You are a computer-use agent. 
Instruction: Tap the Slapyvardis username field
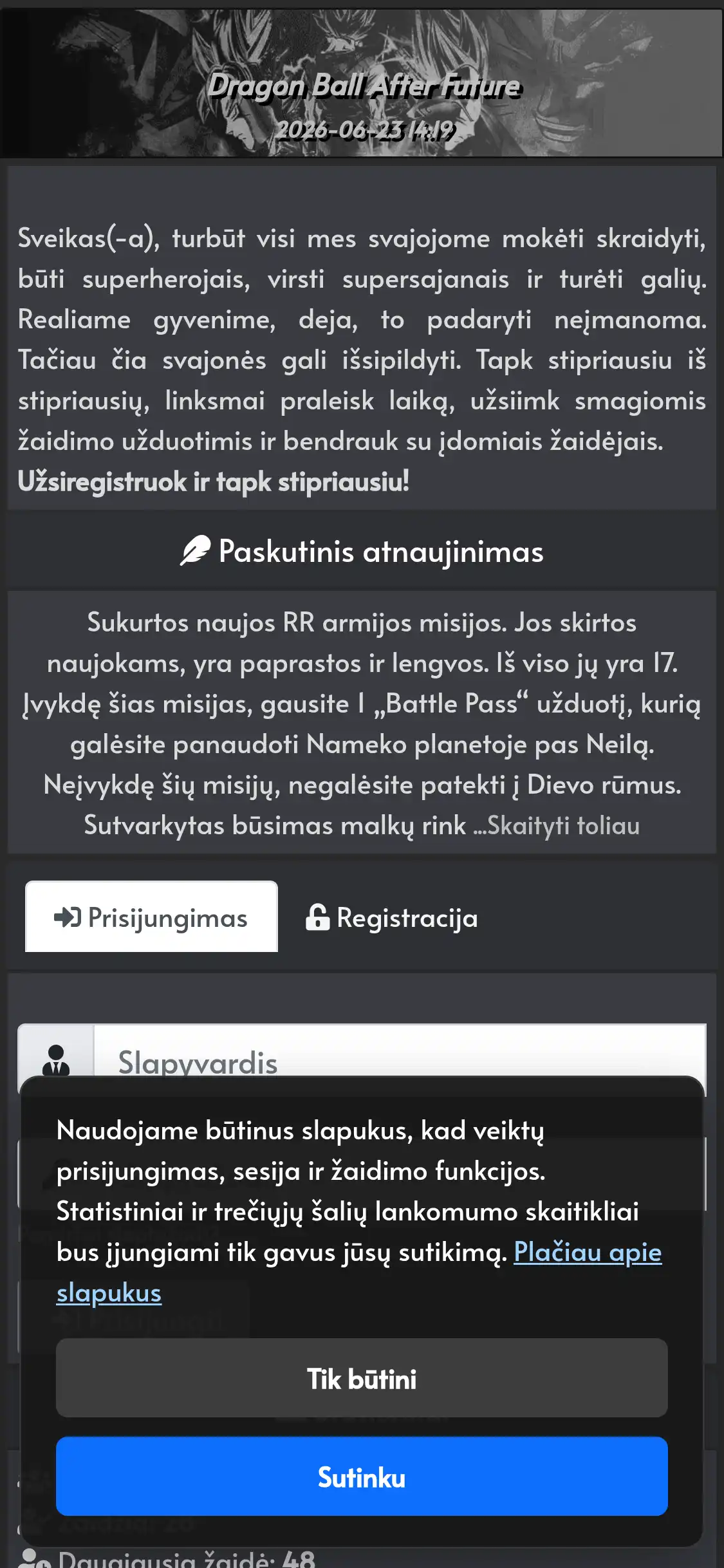click(x=400, y=1052)
